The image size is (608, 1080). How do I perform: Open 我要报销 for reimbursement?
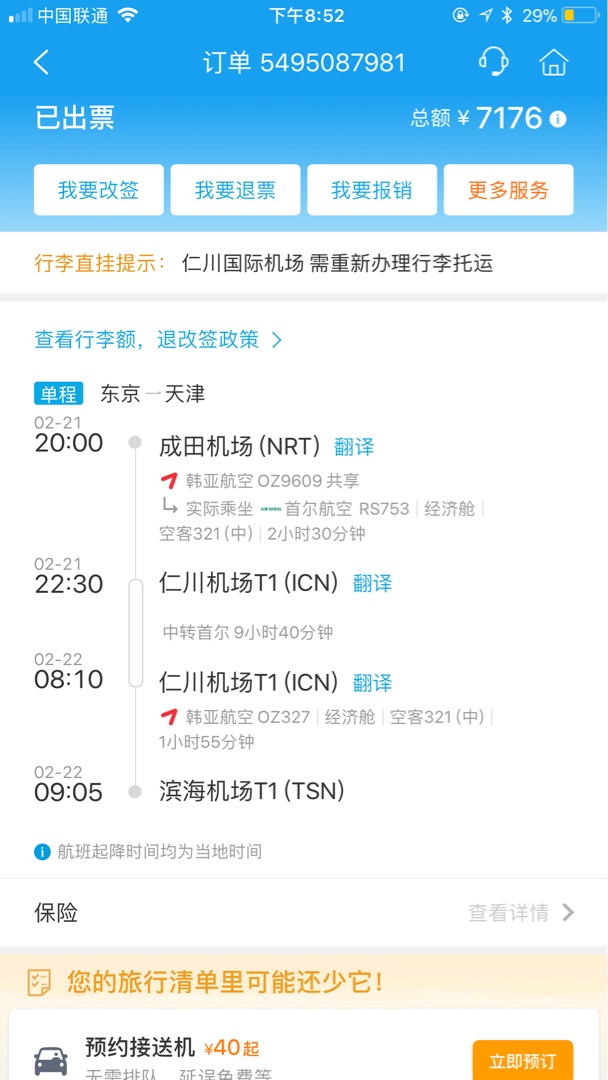372,190
